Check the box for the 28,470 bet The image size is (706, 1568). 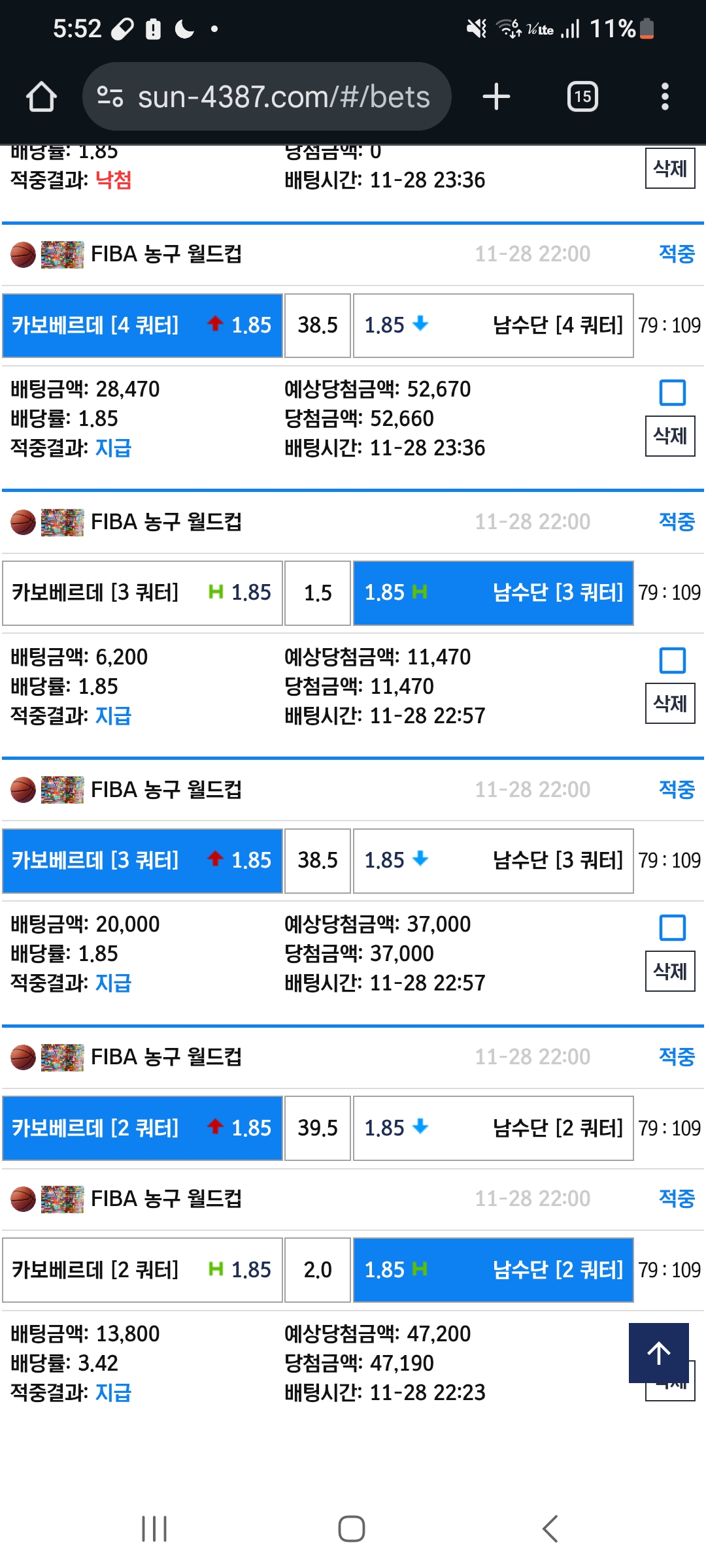672,393
